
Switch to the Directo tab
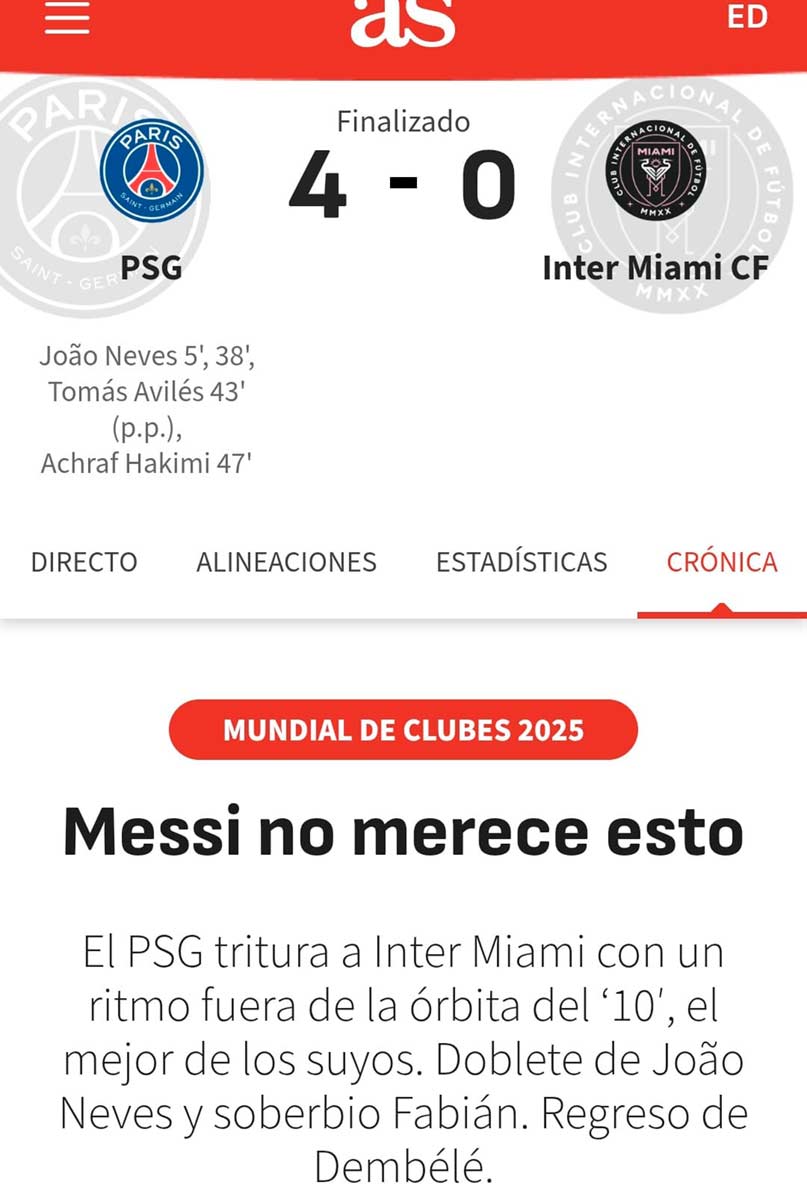click(84, 562)
